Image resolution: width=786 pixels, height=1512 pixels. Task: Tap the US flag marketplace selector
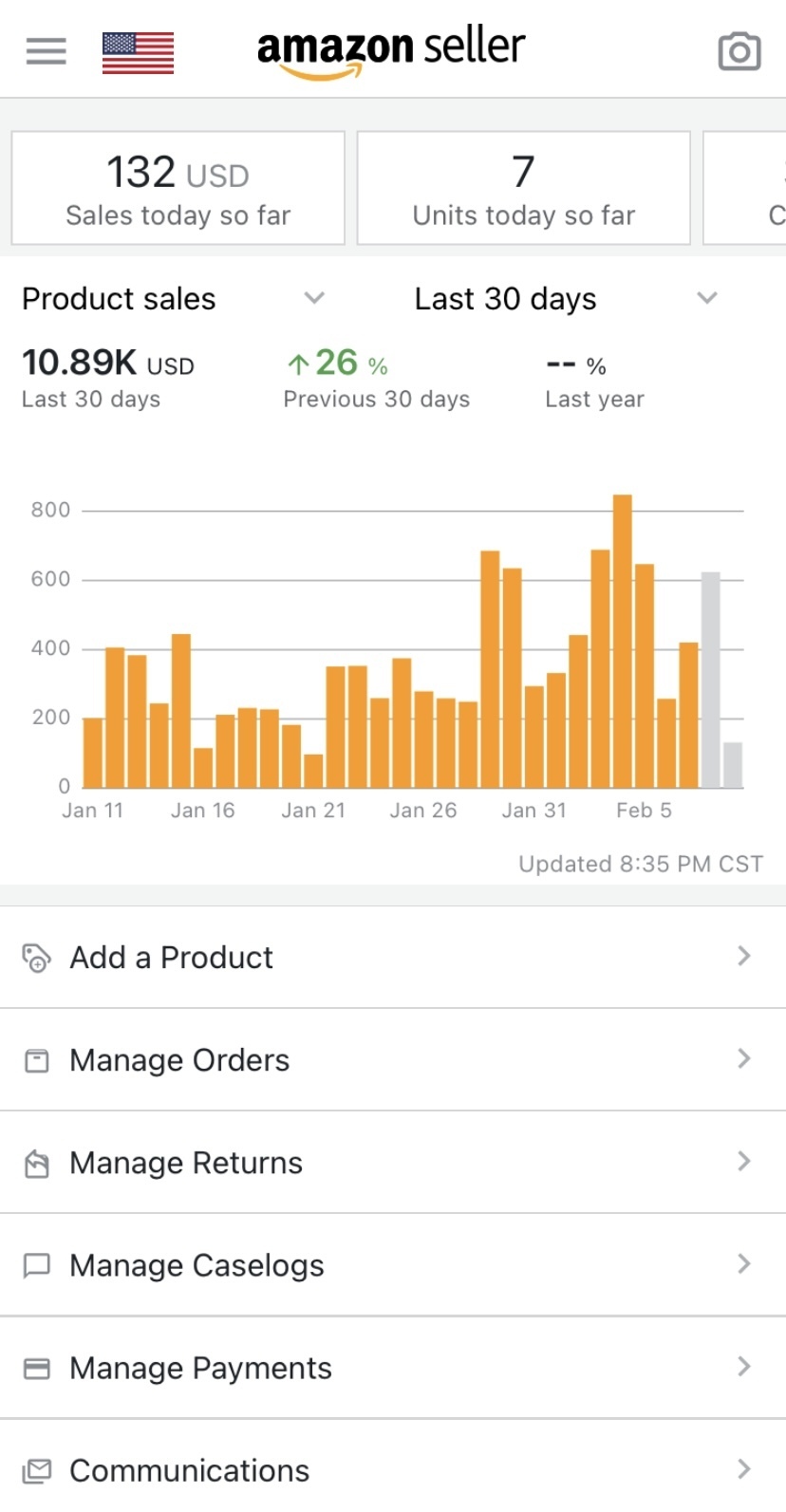pyautogui.click(x=138, y=52)
